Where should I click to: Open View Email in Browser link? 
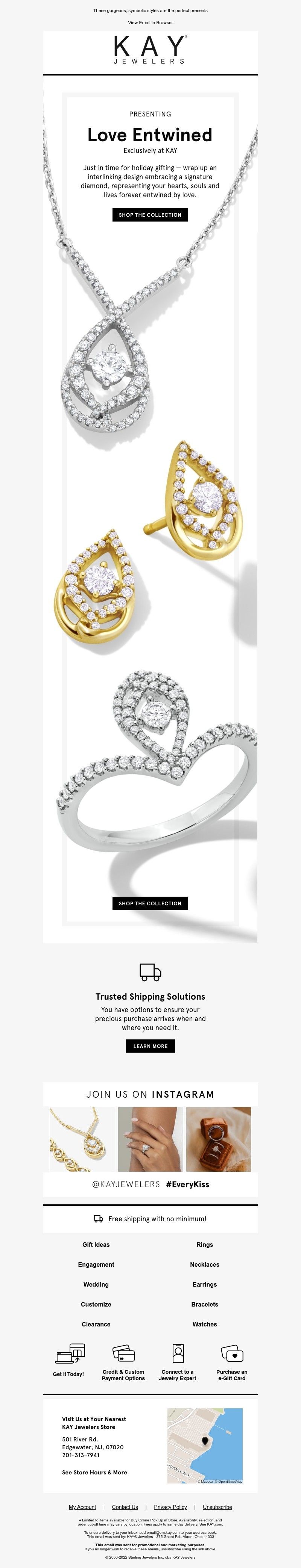point(150,23)
